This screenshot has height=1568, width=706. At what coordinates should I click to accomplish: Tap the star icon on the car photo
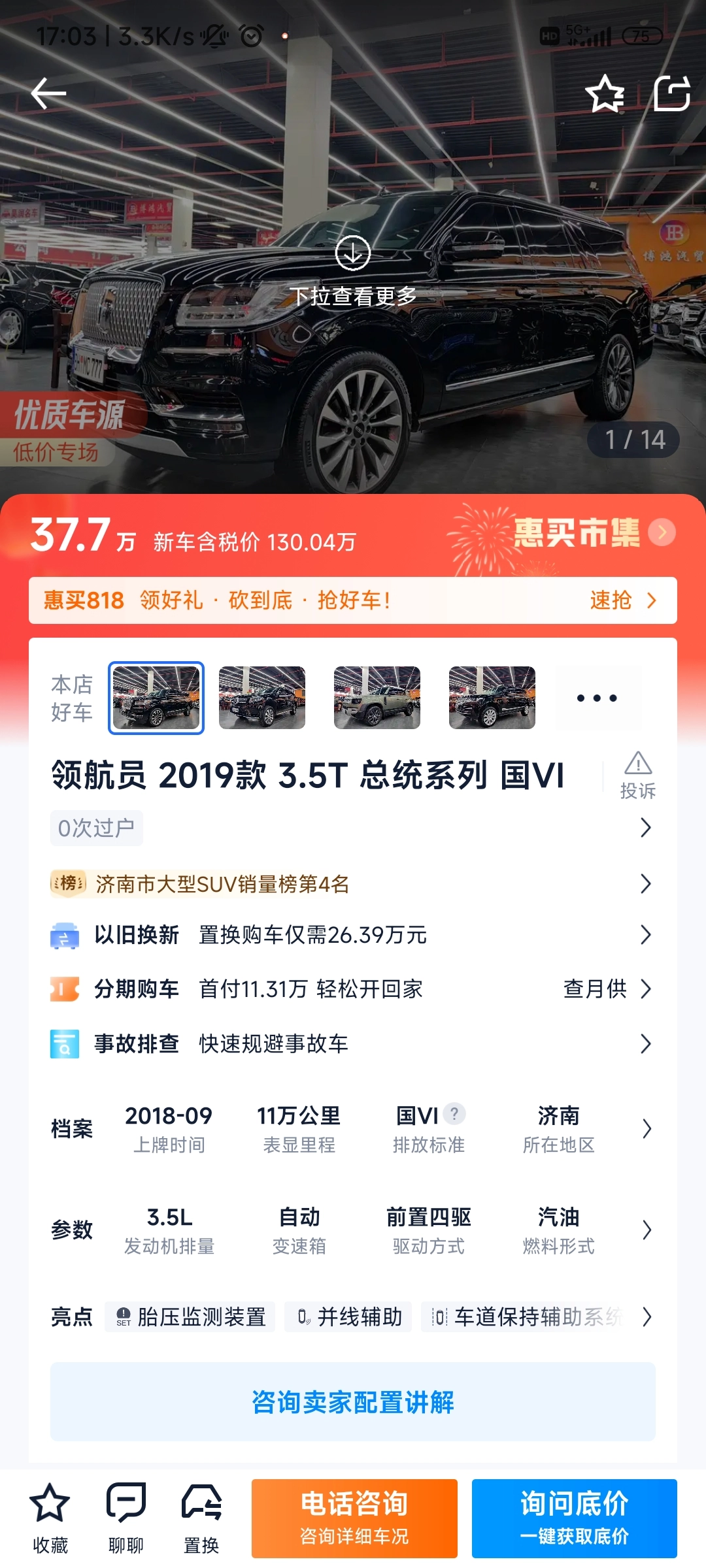click(605, 93)
